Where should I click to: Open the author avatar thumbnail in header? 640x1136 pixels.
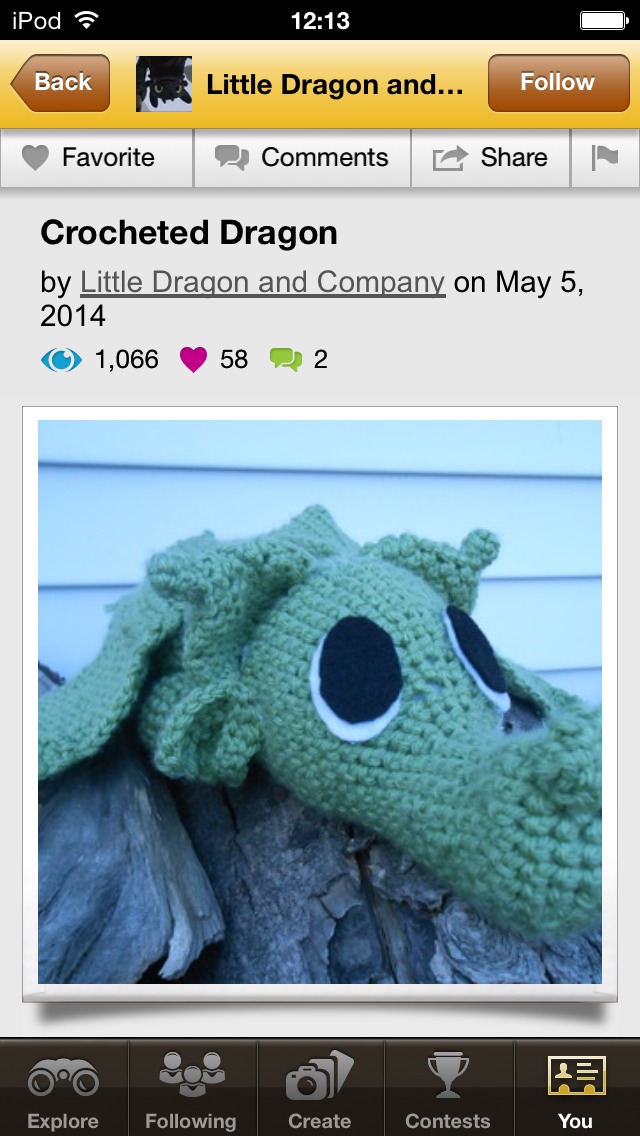coord(164,84)
